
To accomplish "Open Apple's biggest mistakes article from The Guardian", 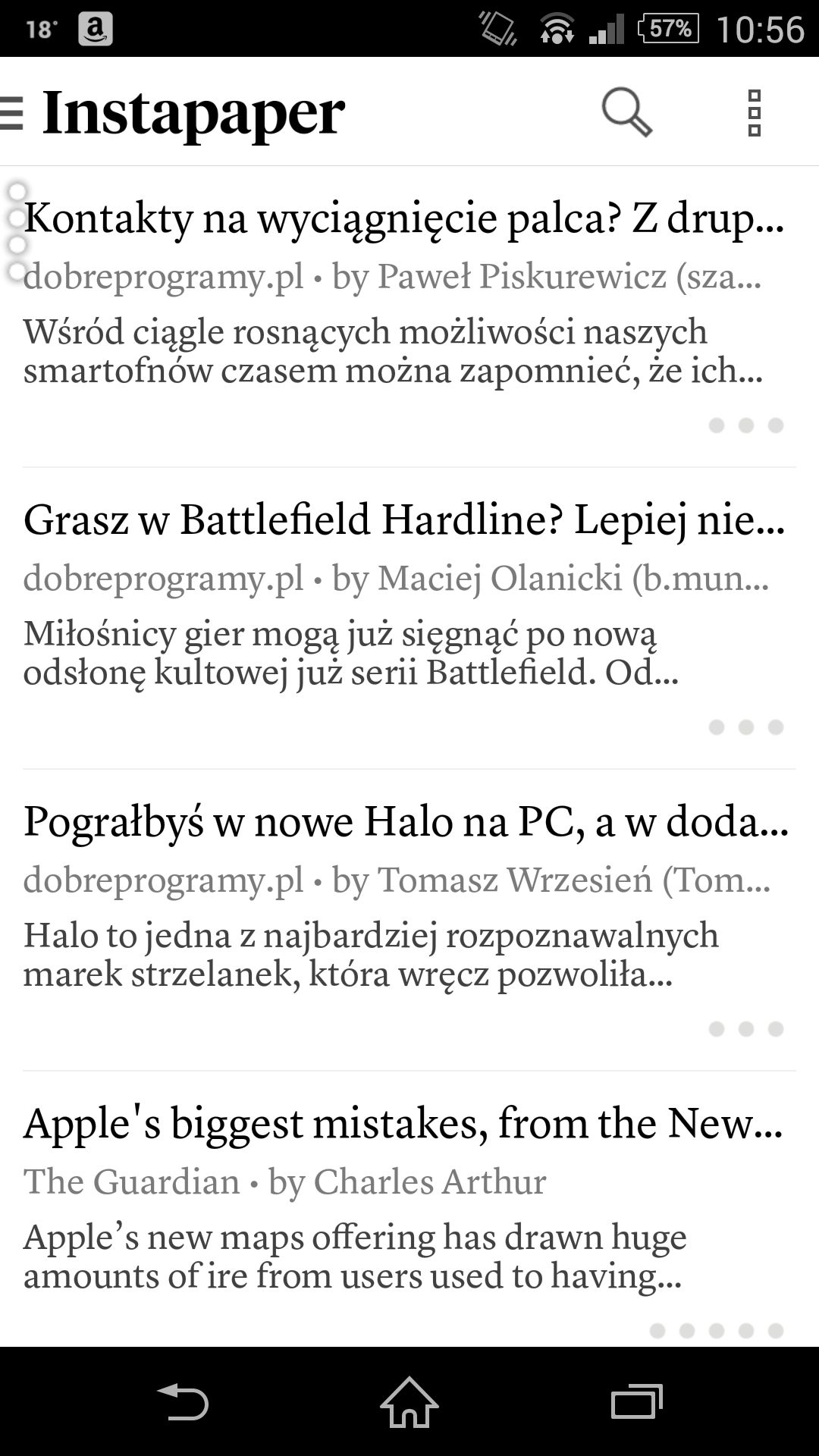I will pos(409,1210).
